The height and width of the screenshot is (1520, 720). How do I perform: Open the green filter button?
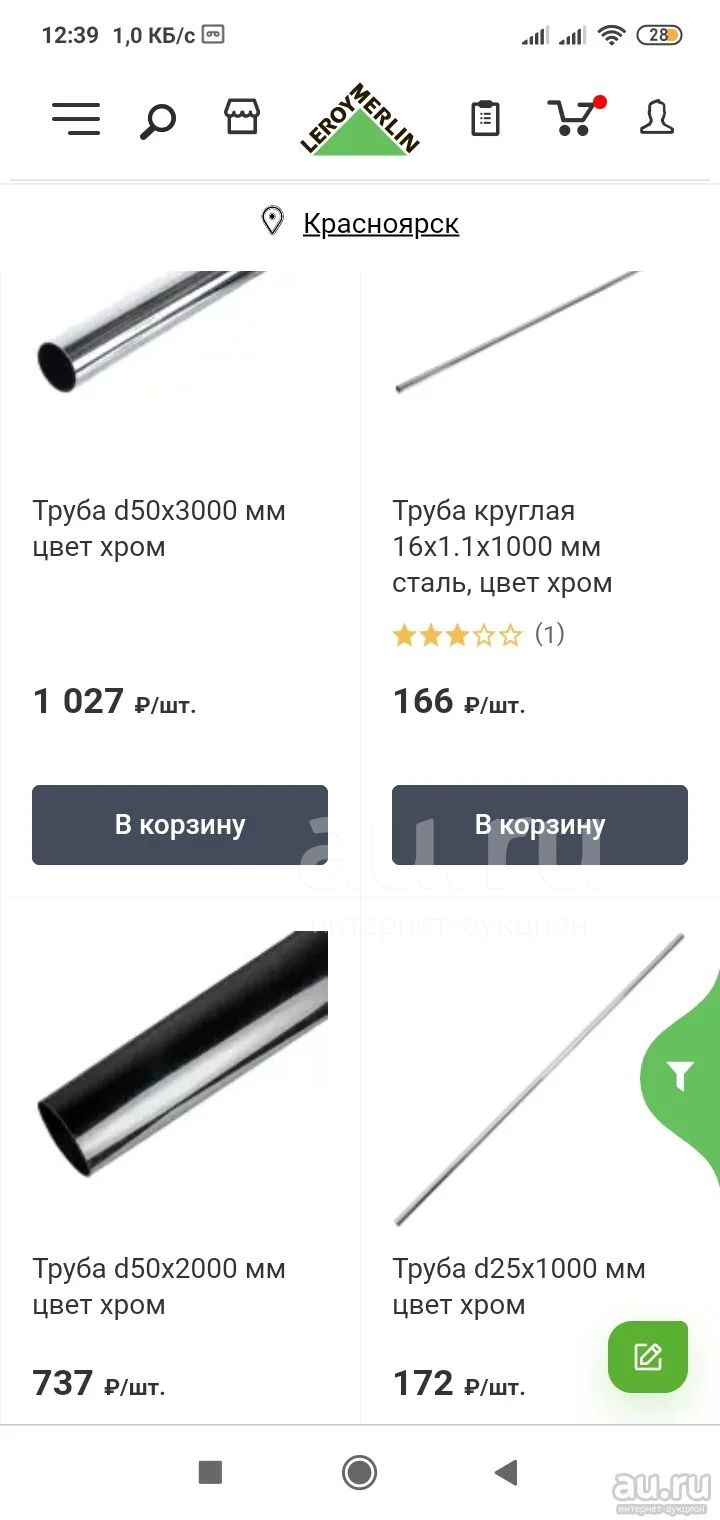(x=681, y=1076)
